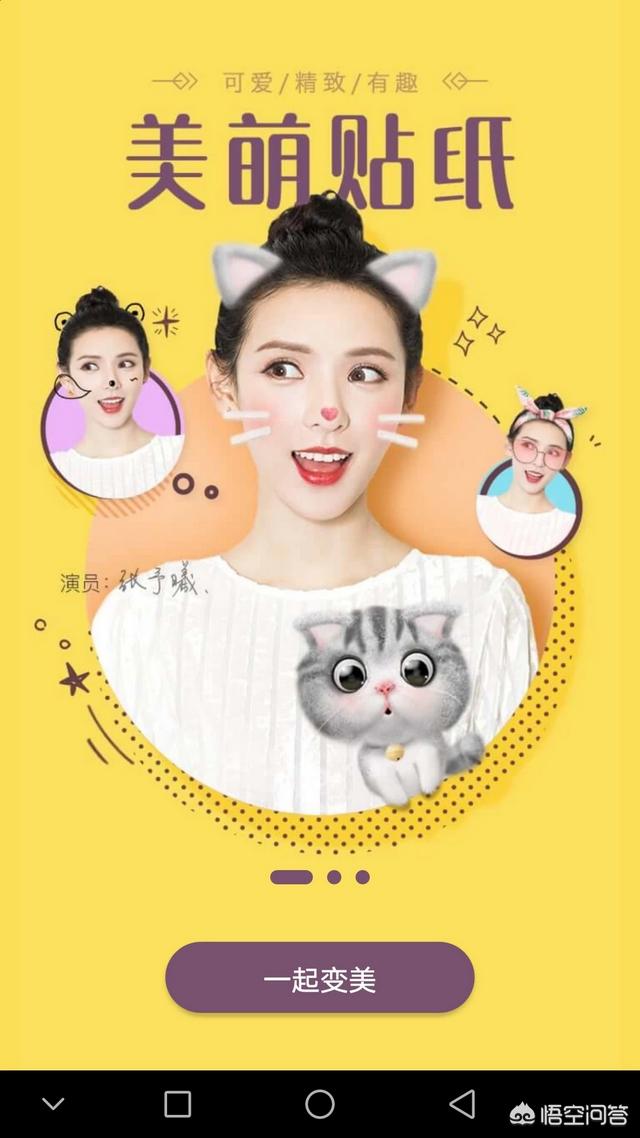The height and width of the screenshot is (1138, 640).
Task: Hide the navigation bar with the down arrow
Action: [53, 1104]
